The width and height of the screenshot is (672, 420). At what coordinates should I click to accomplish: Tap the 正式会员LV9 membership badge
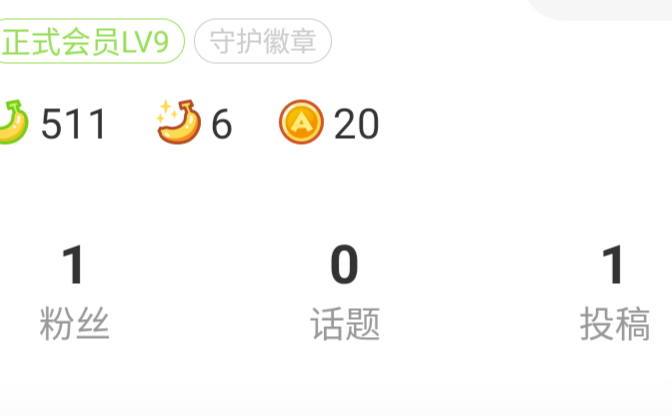click(92, 43)
